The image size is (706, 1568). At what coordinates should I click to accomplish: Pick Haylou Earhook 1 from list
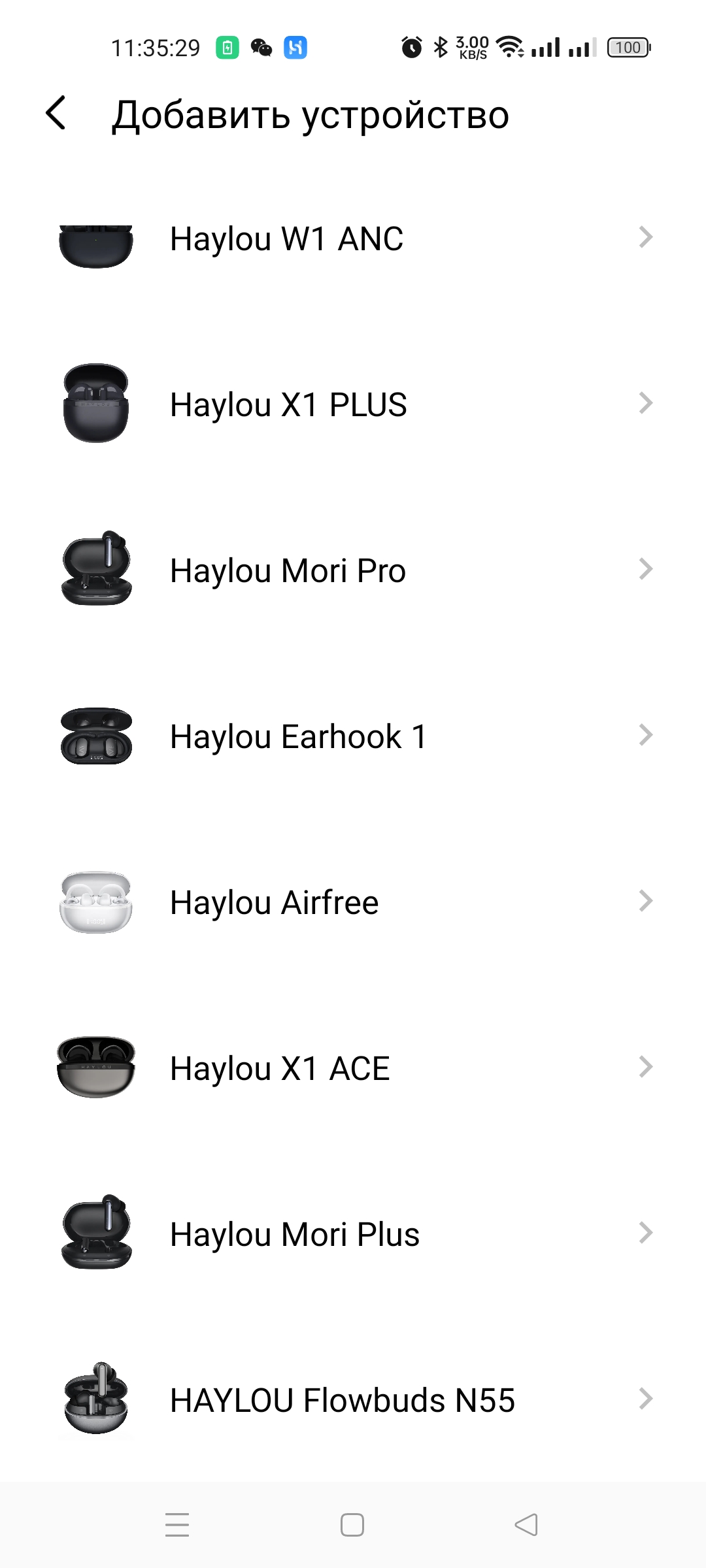tap(353, 736)
